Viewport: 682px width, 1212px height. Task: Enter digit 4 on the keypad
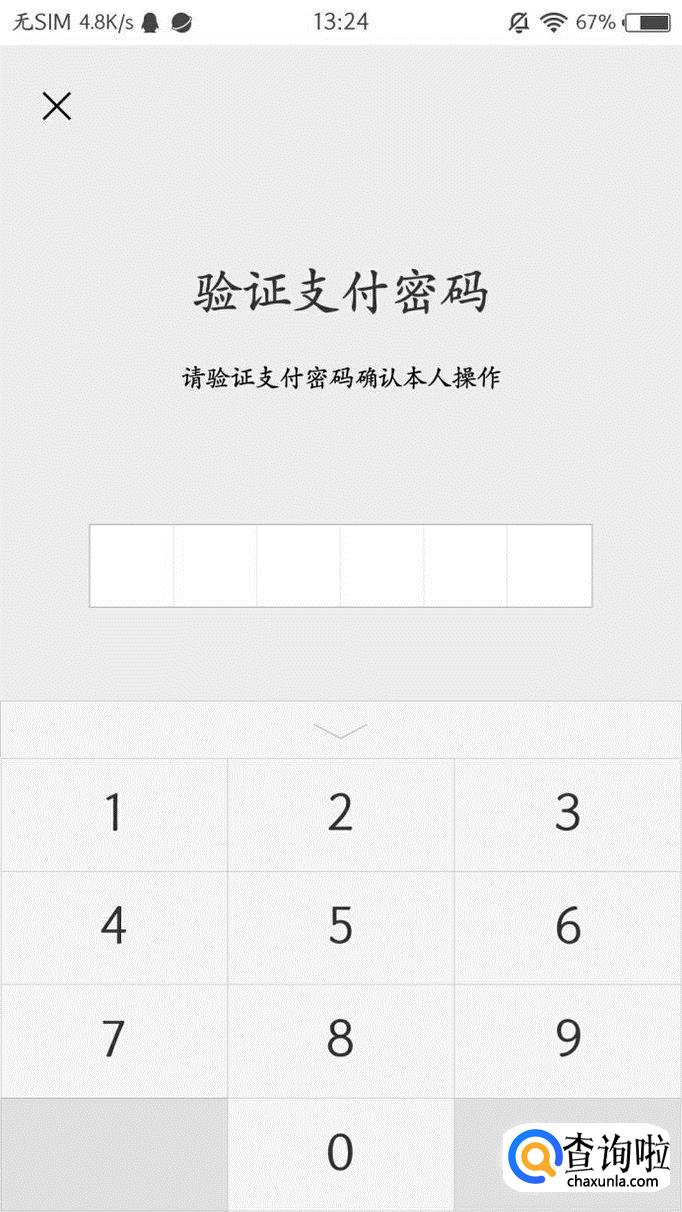[x=113, y=927]
